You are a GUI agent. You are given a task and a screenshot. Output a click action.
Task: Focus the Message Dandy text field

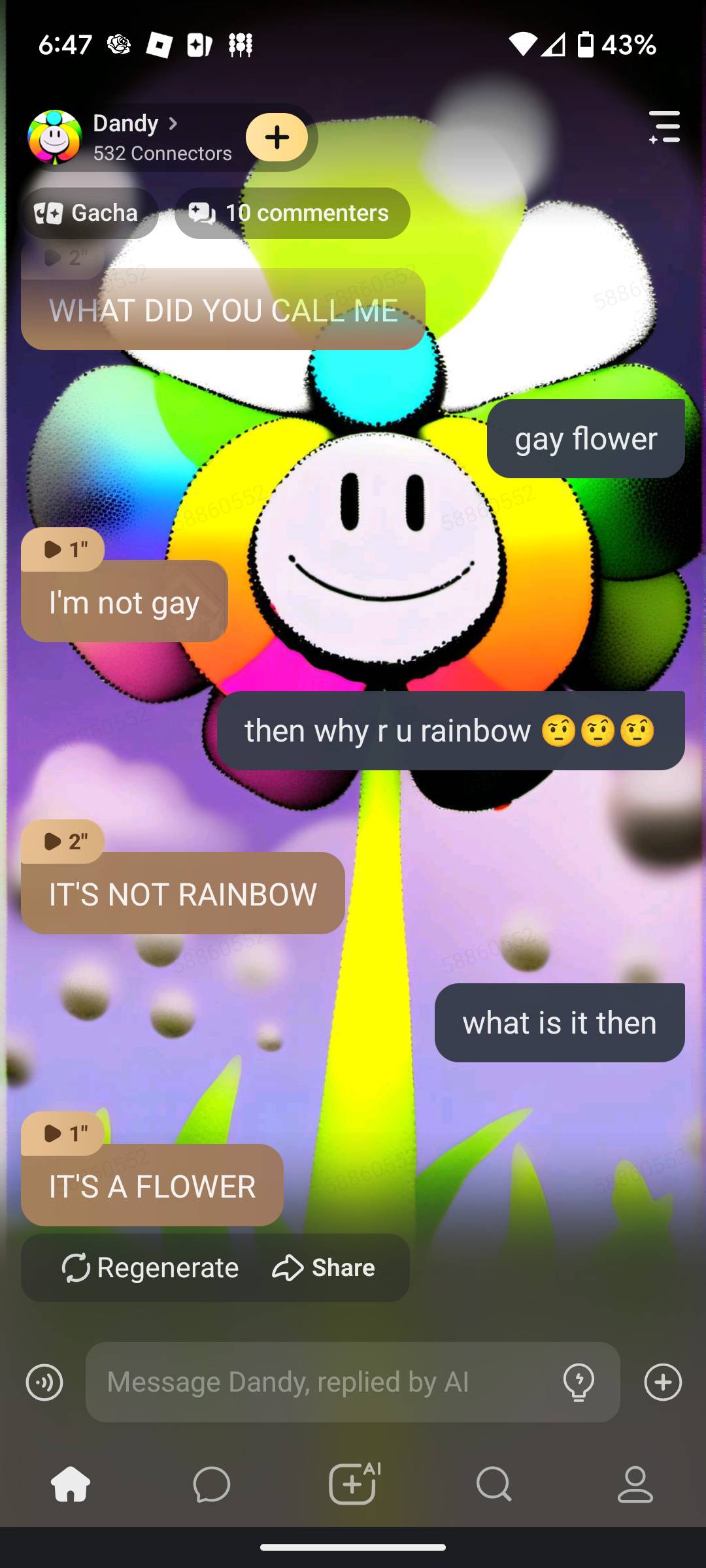coord(320,1382)
